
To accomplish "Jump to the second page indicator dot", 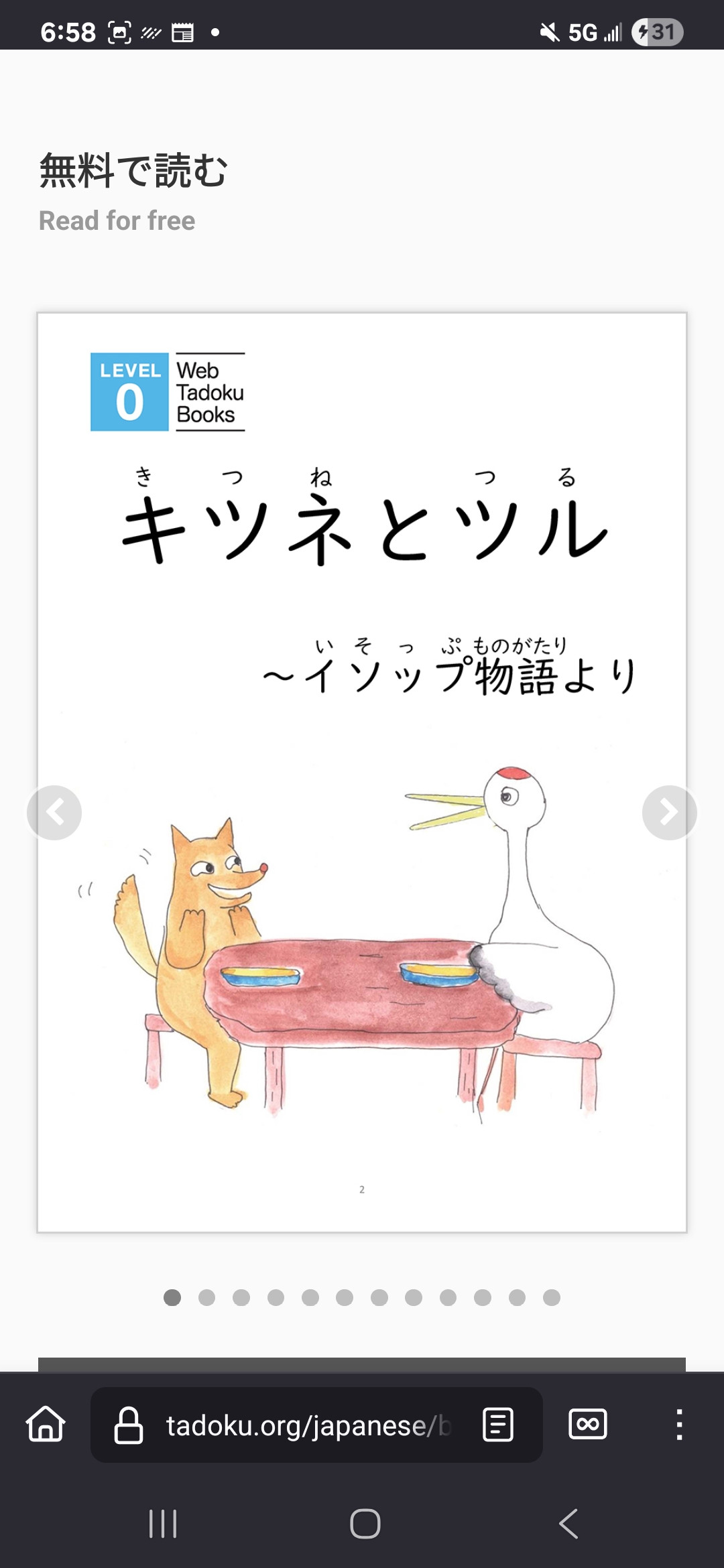I will click(206, 1298).
